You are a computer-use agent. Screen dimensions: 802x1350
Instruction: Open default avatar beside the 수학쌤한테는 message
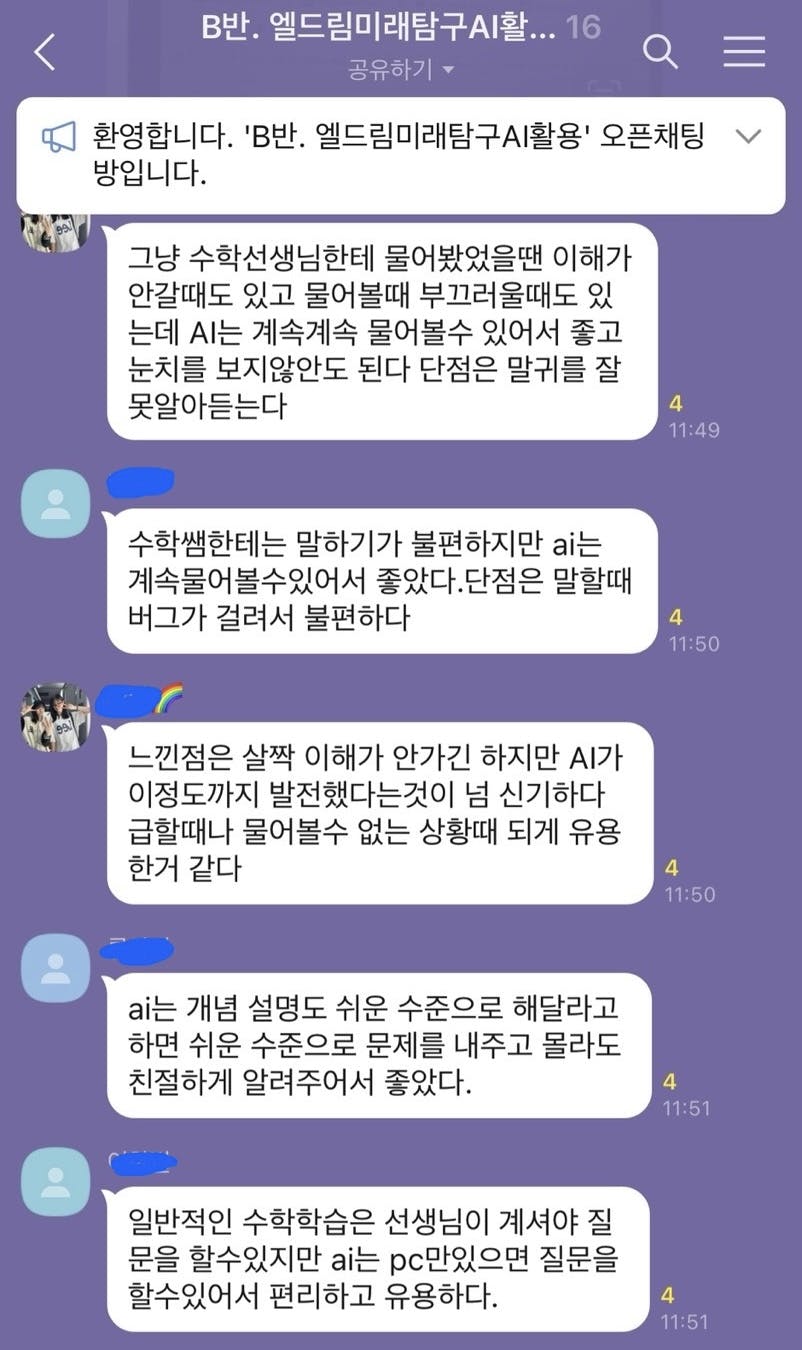pos(56,504)
